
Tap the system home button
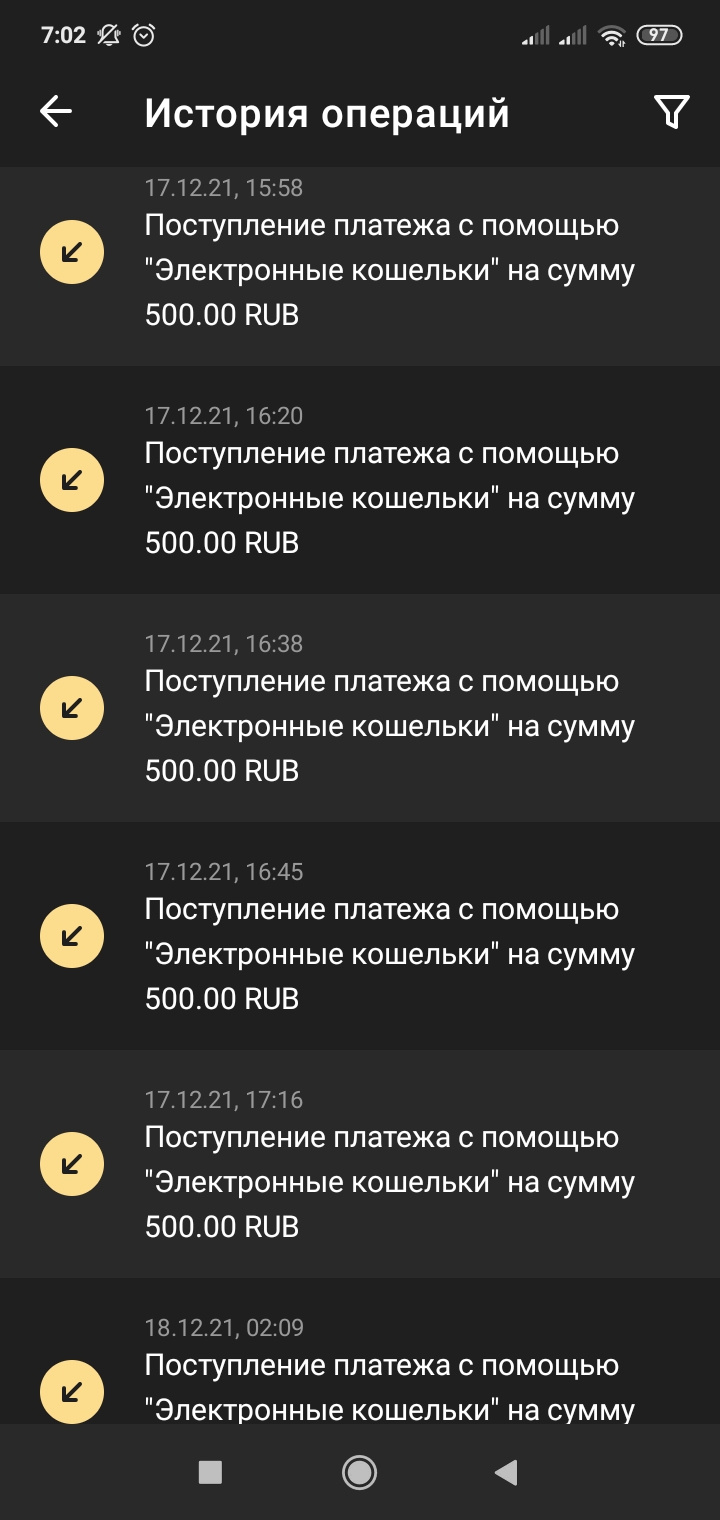(359, 1472)
